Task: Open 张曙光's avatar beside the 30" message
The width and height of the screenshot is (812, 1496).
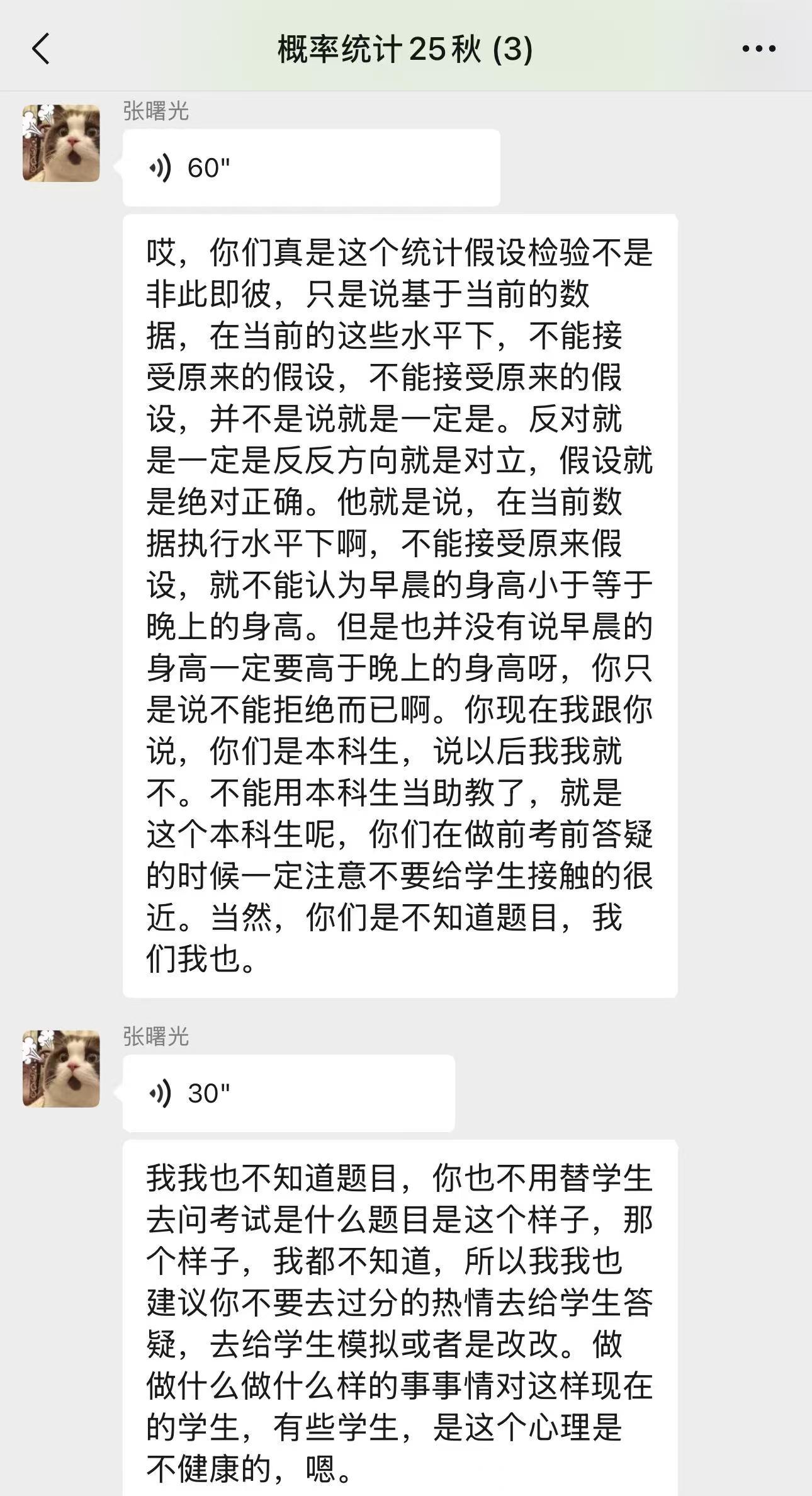Action: click(x=61, y=1069)
